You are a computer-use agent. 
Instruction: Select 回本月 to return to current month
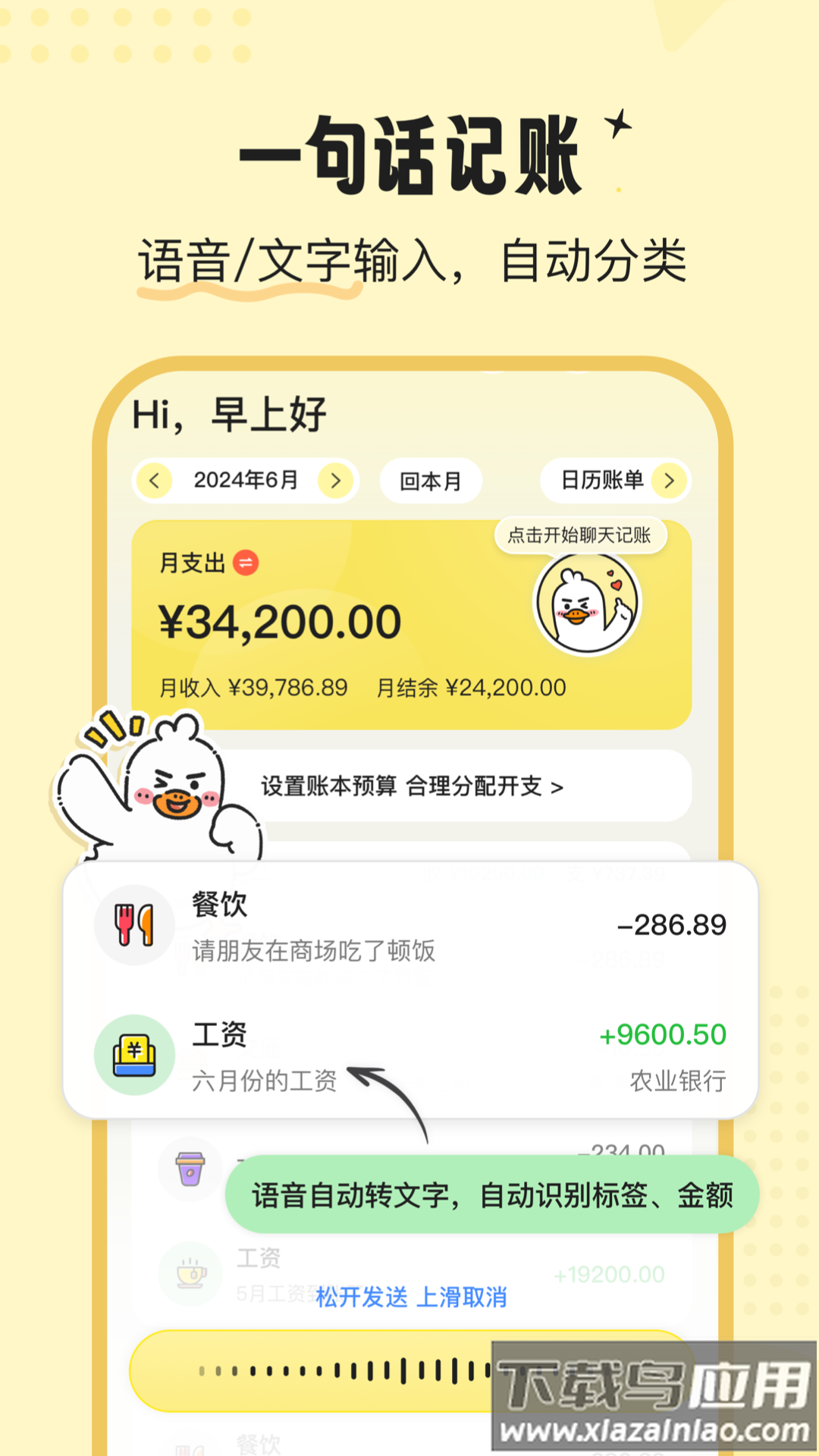[x=430, y=481]
